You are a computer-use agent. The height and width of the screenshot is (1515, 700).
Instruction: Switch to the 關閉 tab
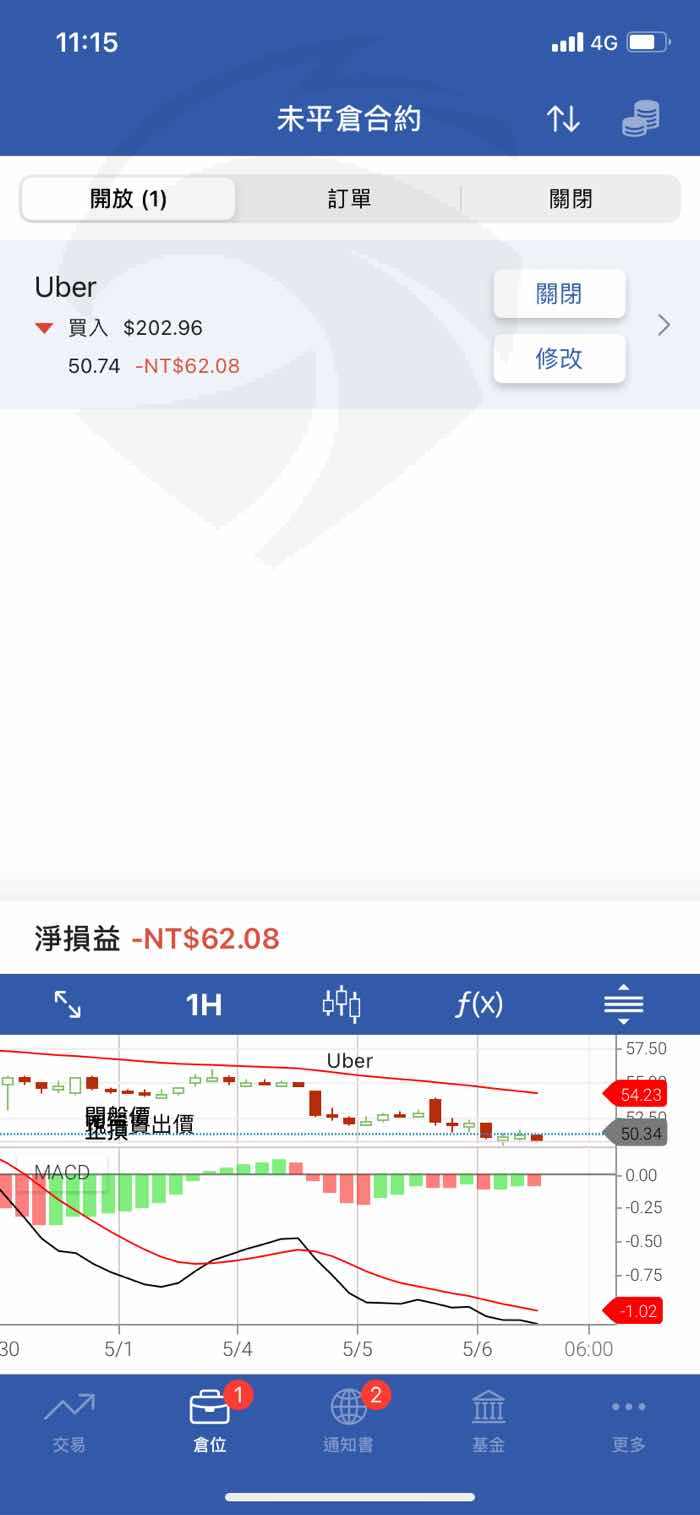pos(571,199)
